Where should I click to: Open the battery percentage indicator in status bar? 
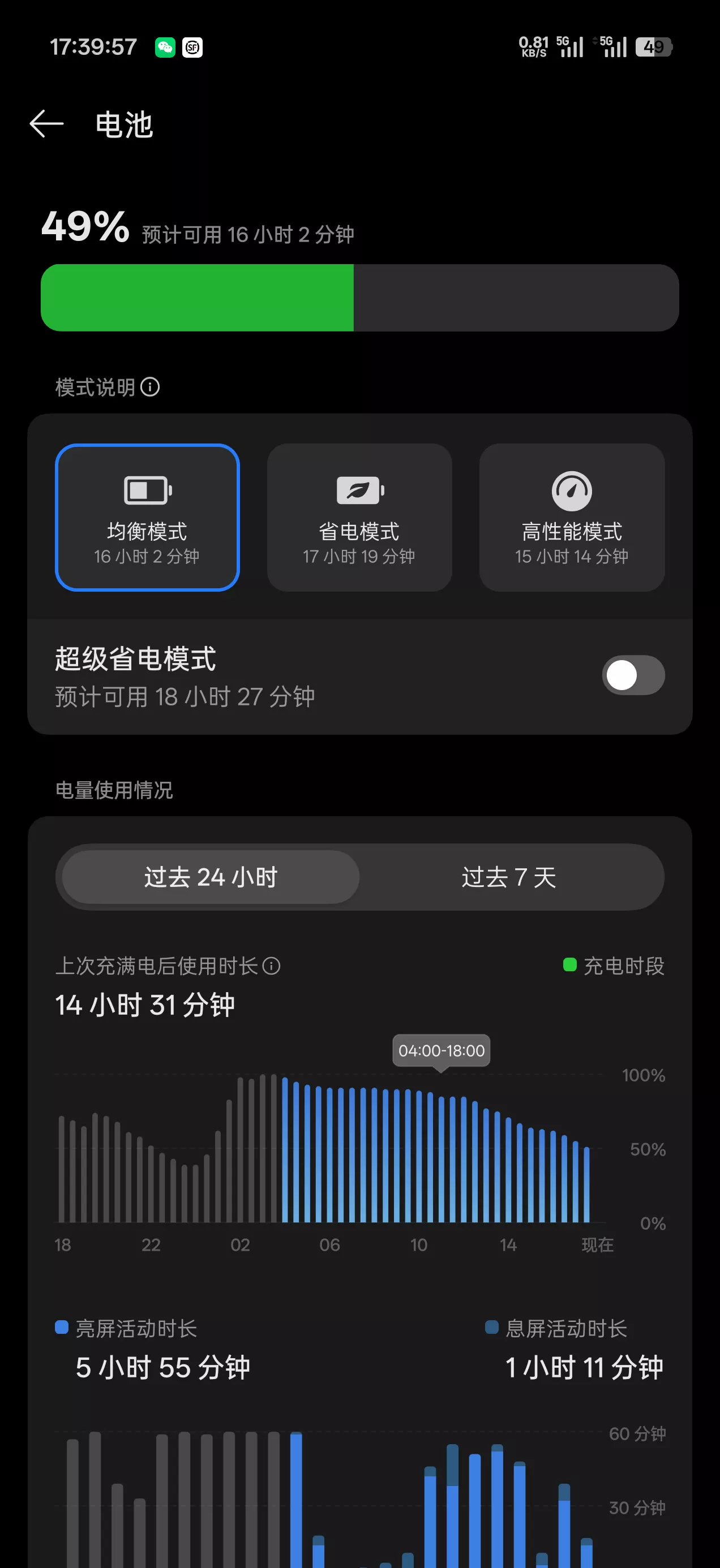[654, 46]
